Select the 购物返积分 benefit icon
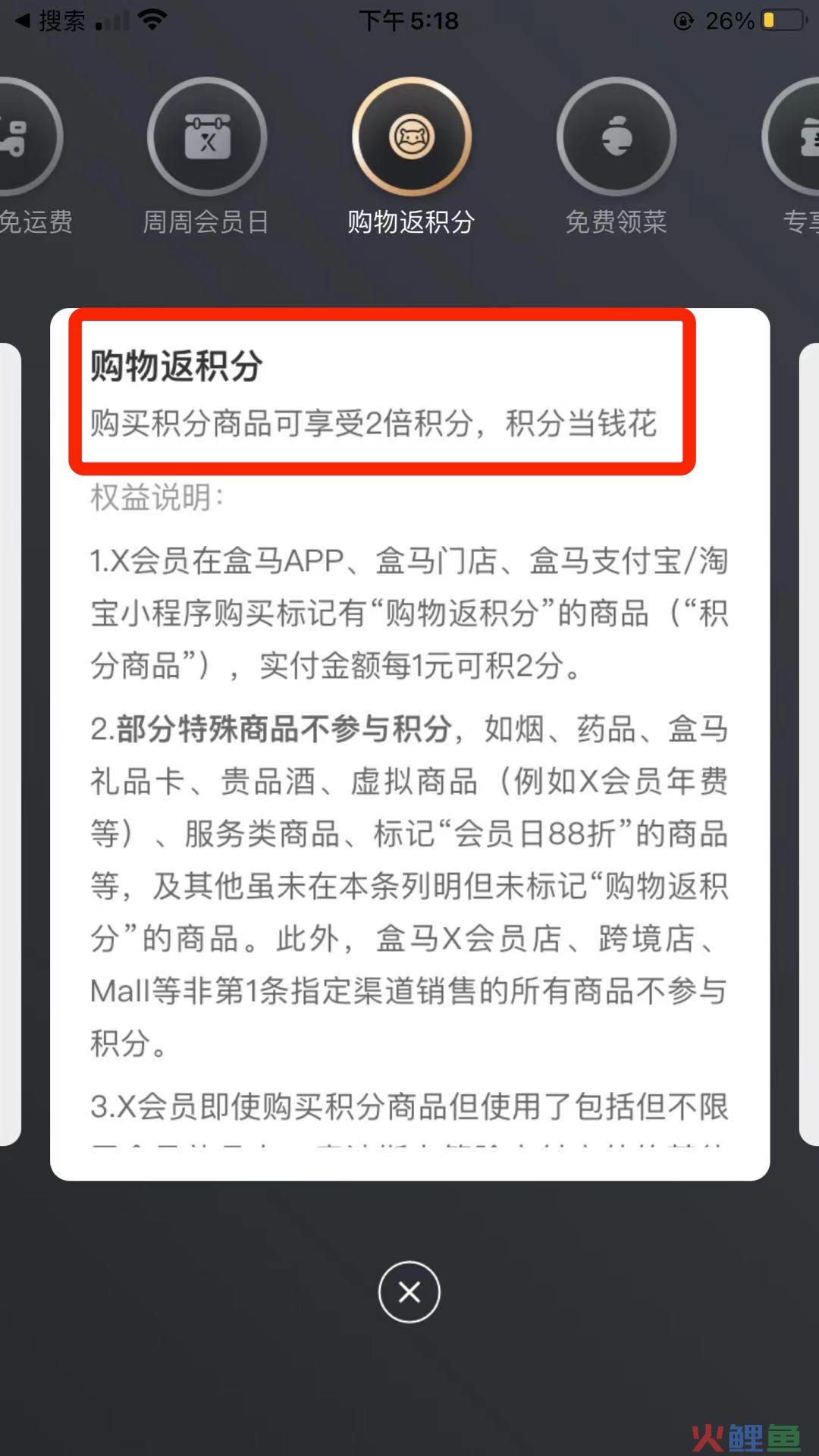This screenshot has height=1456, width=819. coord(411,137)
